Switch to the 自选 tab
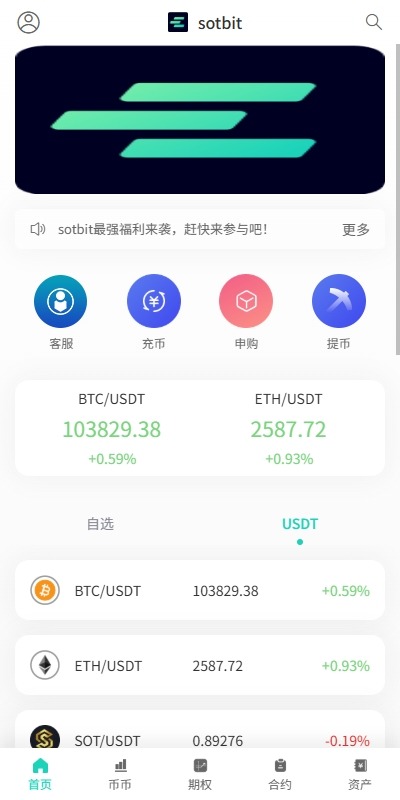Viewport: 400px width, 800px height. [x=101, y=524]
